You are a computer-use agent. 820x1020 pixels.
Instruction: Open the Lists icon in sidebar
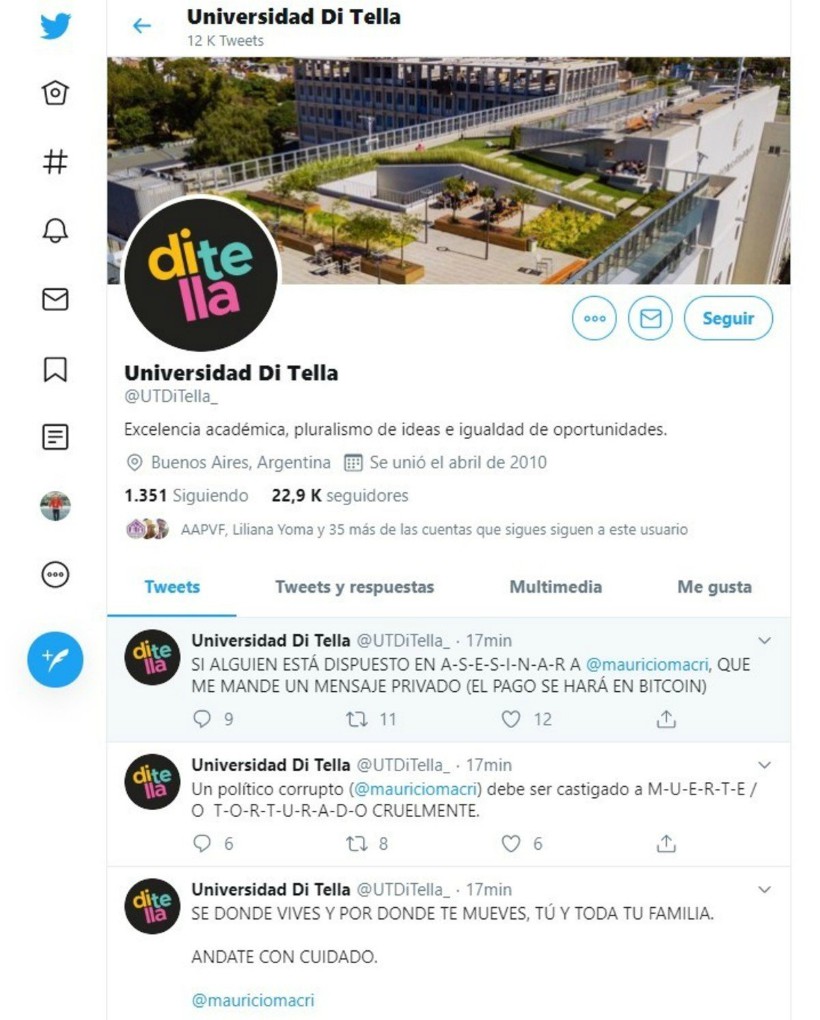click(55, 437)
